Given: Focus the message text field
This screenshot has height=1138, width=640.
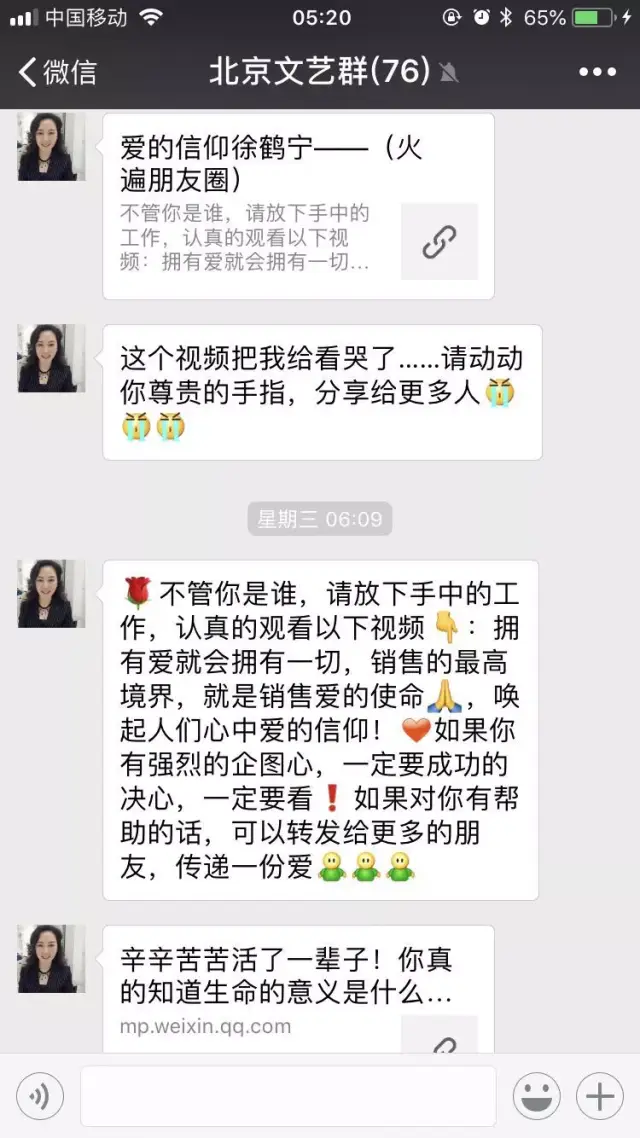Looking at the screenshot, I should click(288, 1097).
